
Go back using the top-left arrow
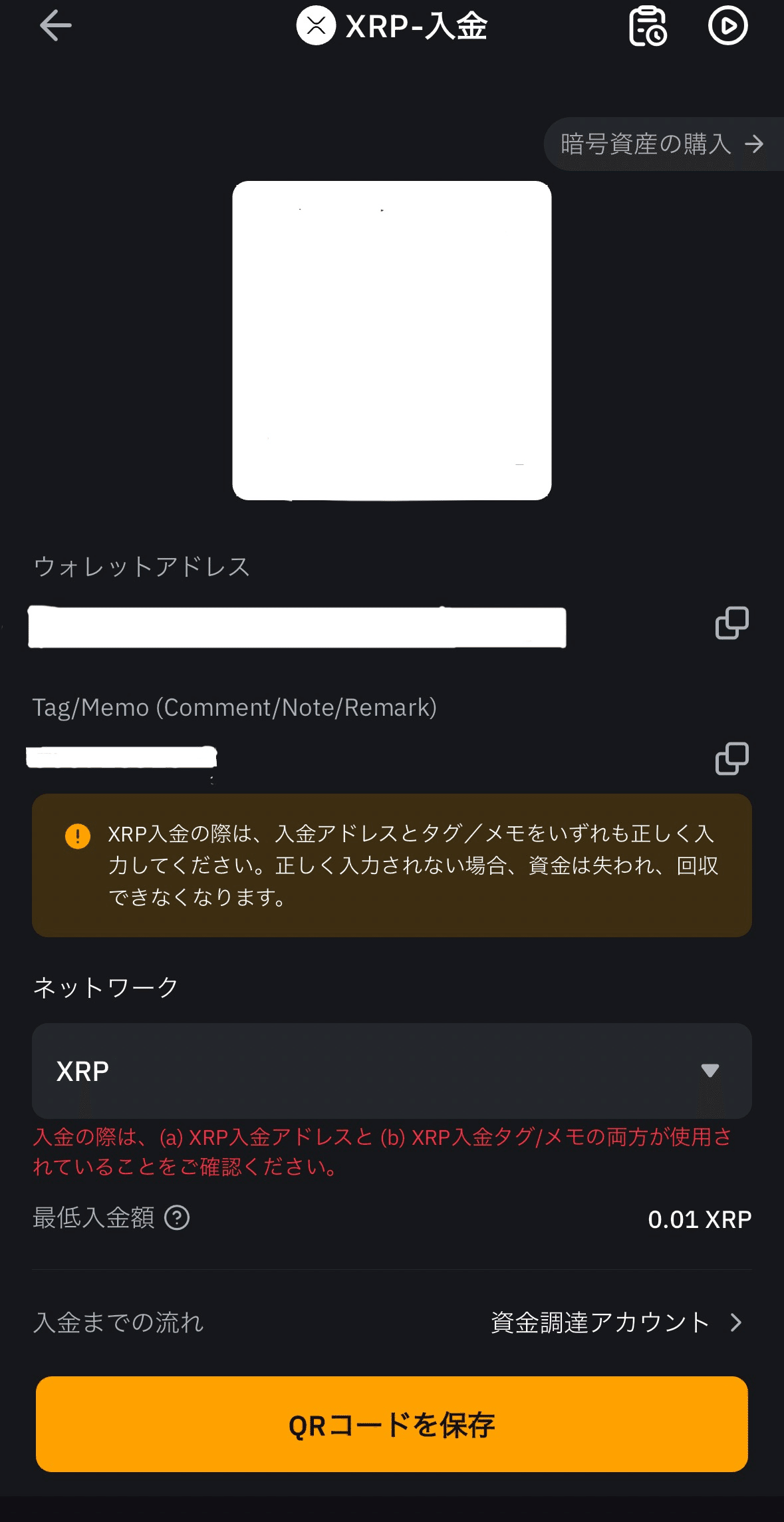pyautogui.click(x=56, y=26)
